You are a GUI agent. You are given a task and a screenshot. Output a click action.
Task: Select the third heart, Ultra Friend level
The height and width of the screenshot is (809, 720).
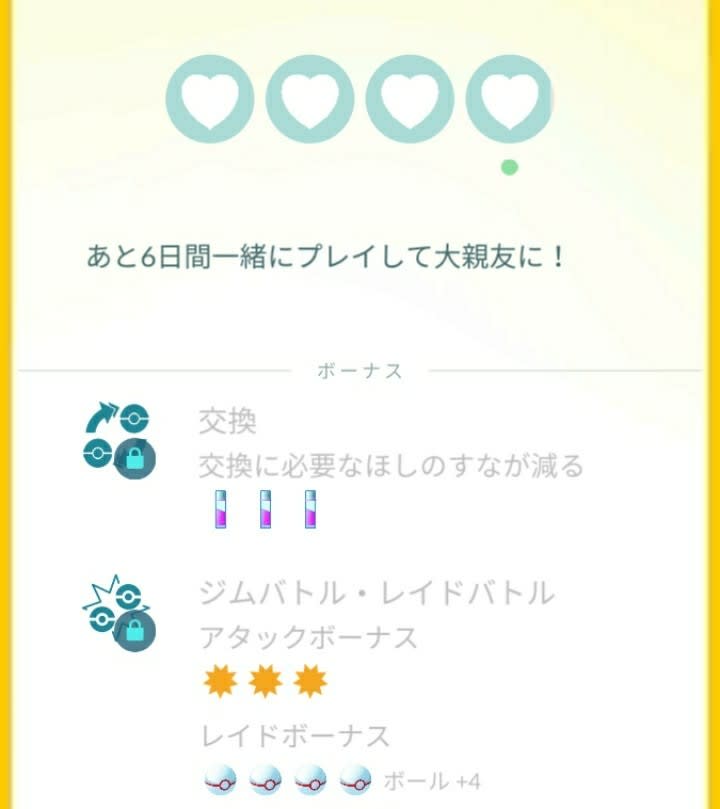(409, 98)
